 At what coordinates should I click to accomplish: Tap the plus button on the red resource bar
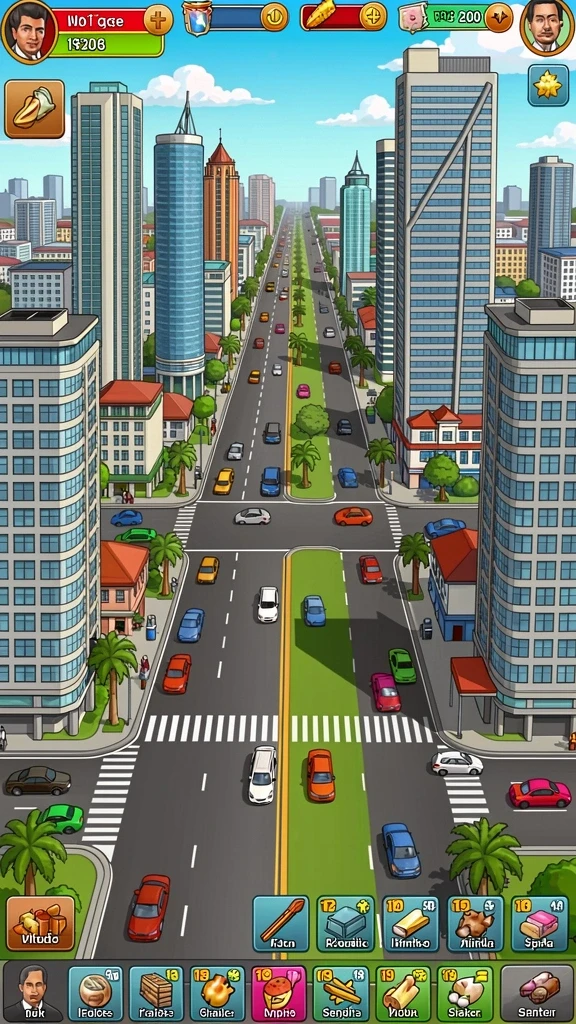(x=373, y=16)
